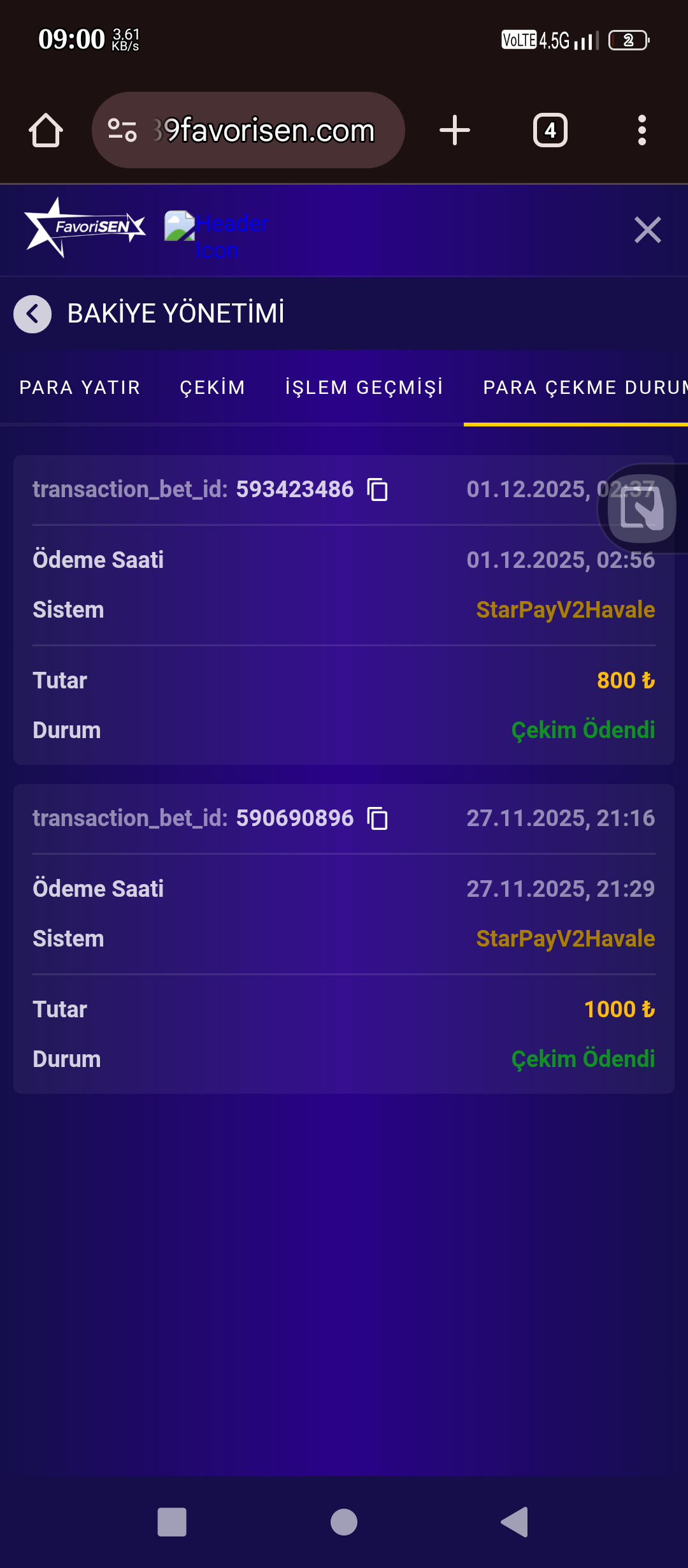Switch to the İŞLEM GEÇMİŞİ tab
Viewport: 688px width, 1568px height.
[364, 387]
